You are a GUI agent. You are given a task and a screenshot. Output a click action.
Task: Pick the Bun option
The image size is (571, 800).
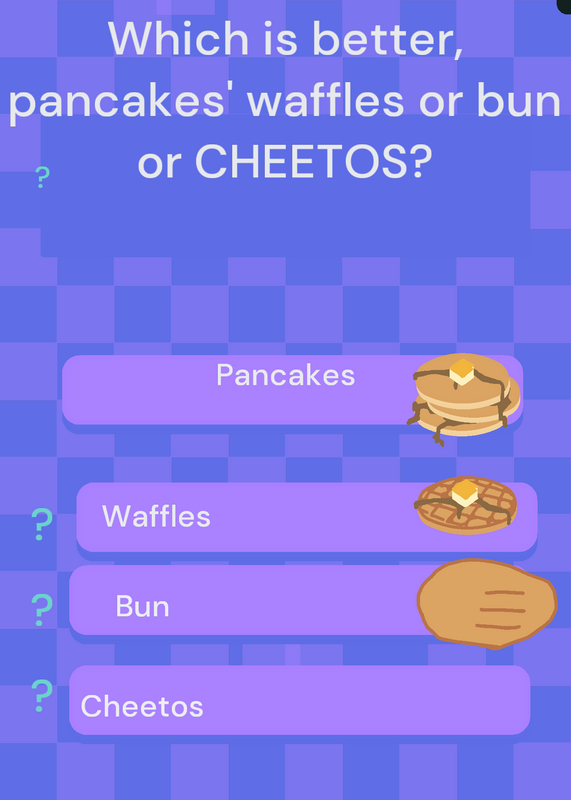click(x=300, y=600)
